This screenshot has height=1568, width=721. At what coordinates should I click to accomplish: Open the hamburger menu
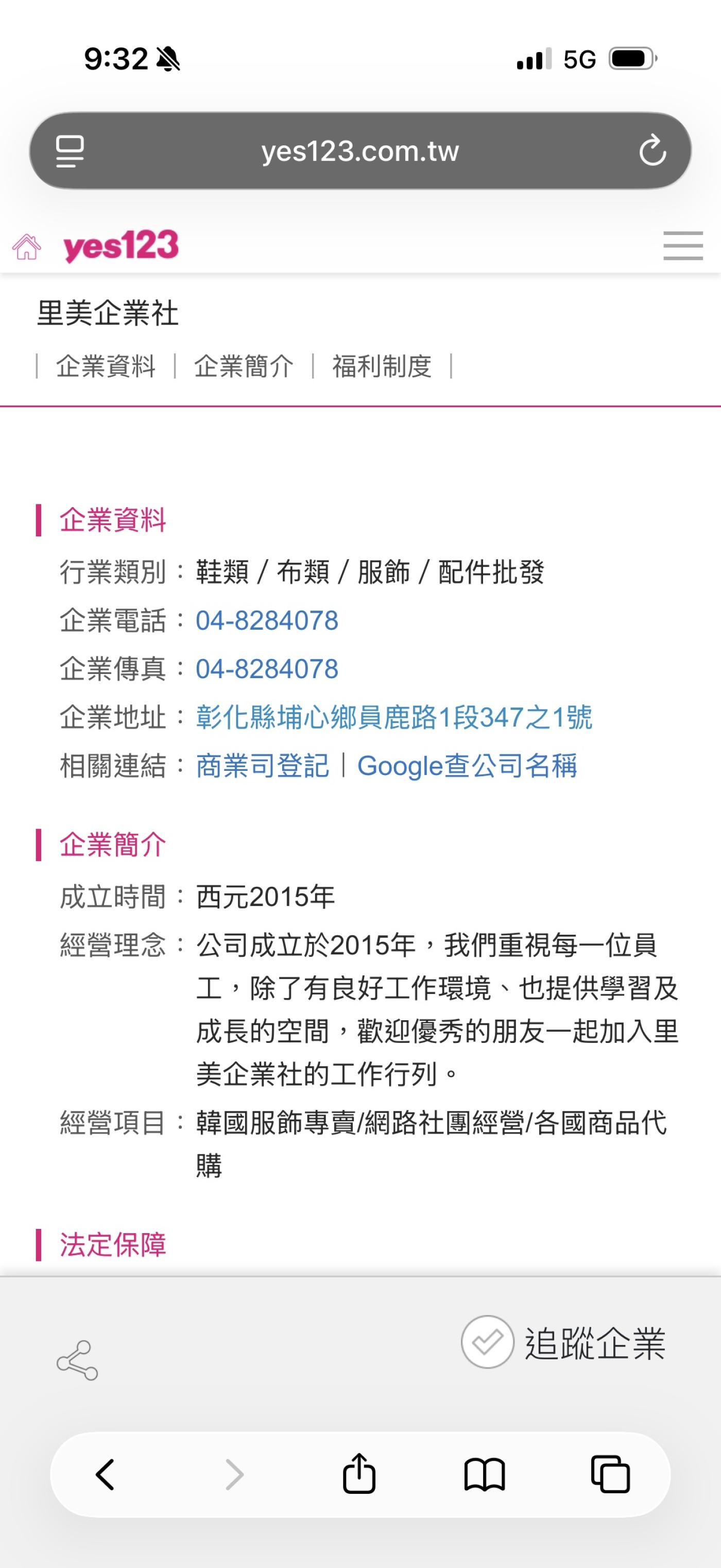[x=683, y=246]
